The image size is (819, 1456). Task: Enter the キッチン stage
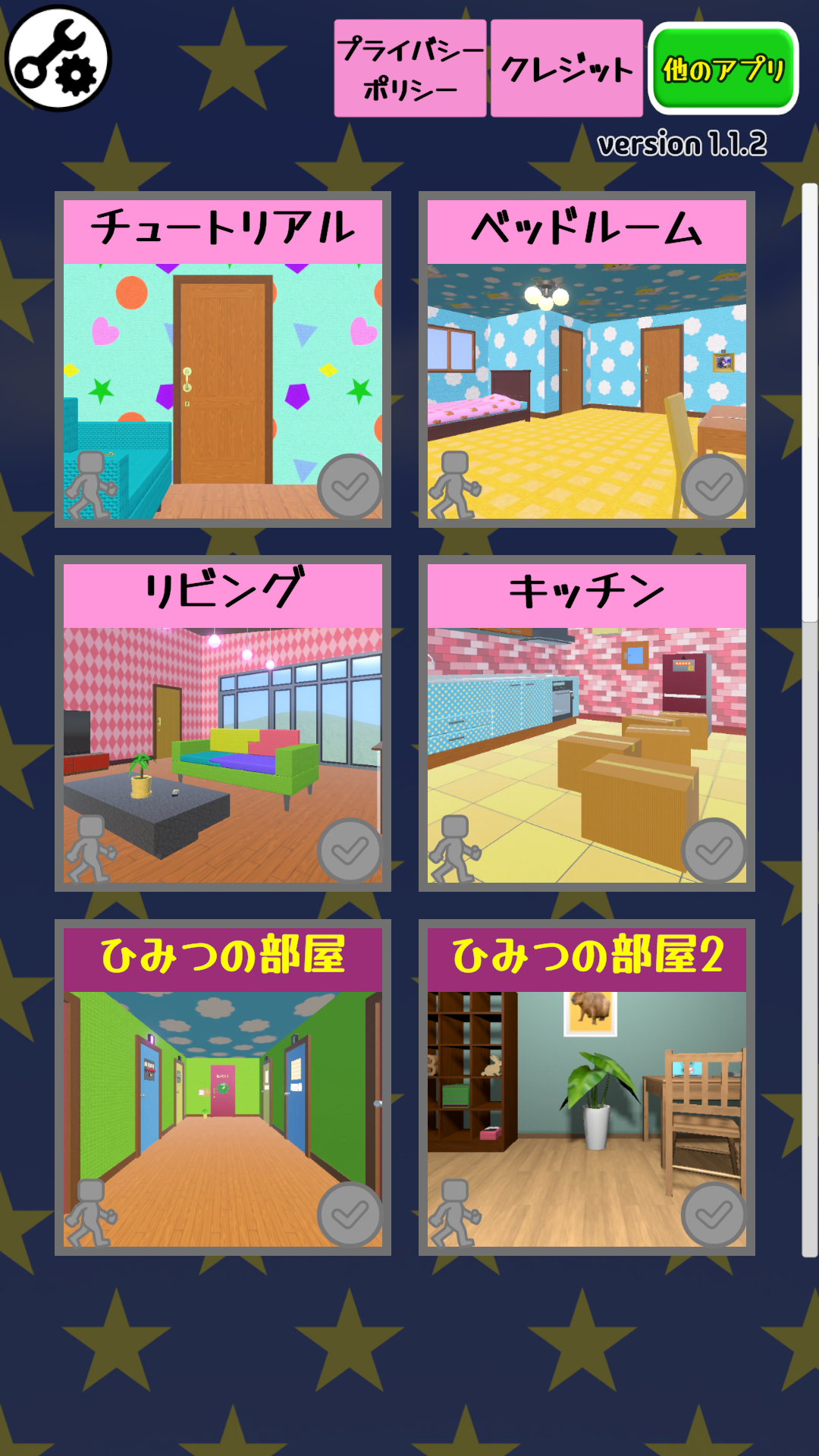pos(587,723)
